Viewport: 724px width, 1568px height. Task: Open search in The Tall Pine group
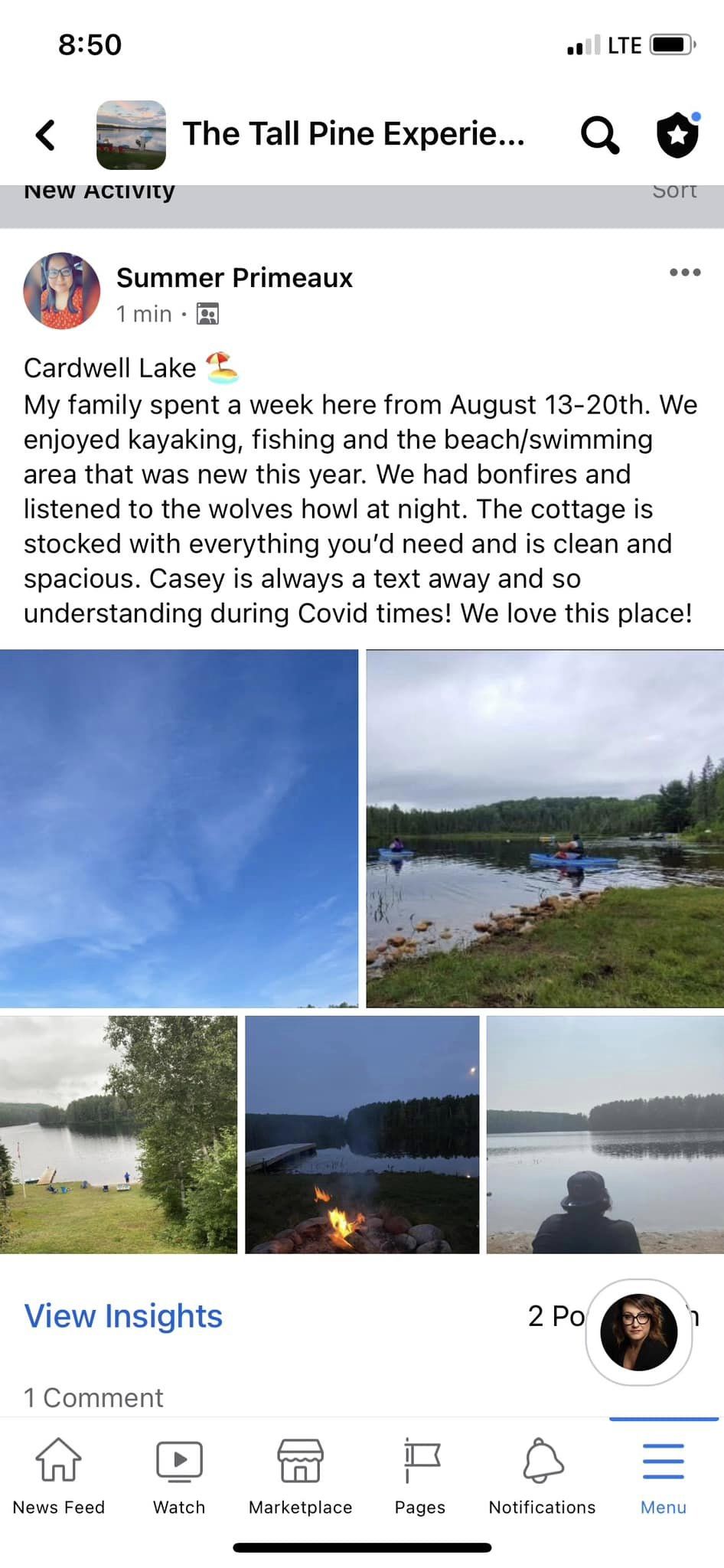[x=599, y=135]
